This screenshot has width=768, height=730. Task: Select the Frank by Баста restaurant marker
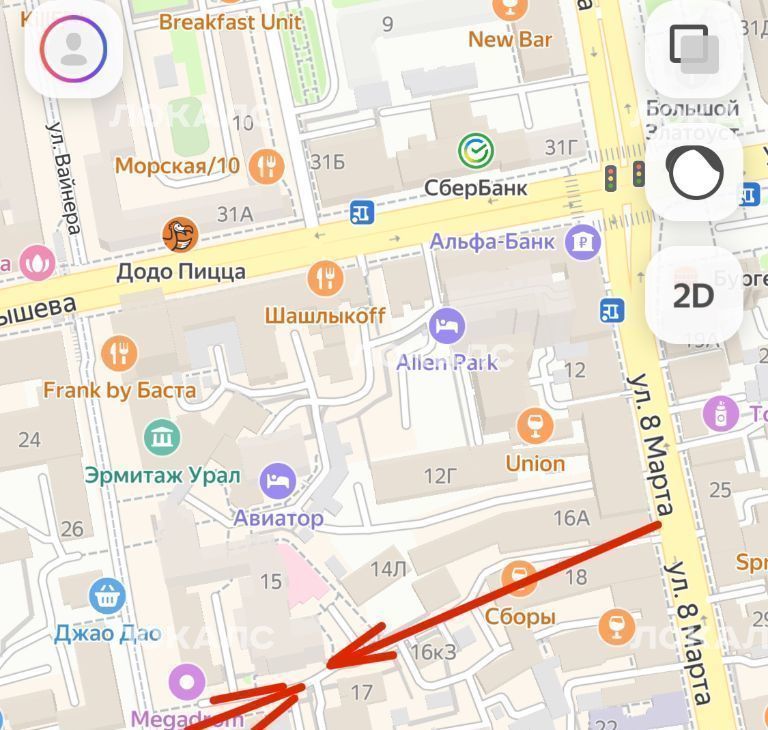119,352
